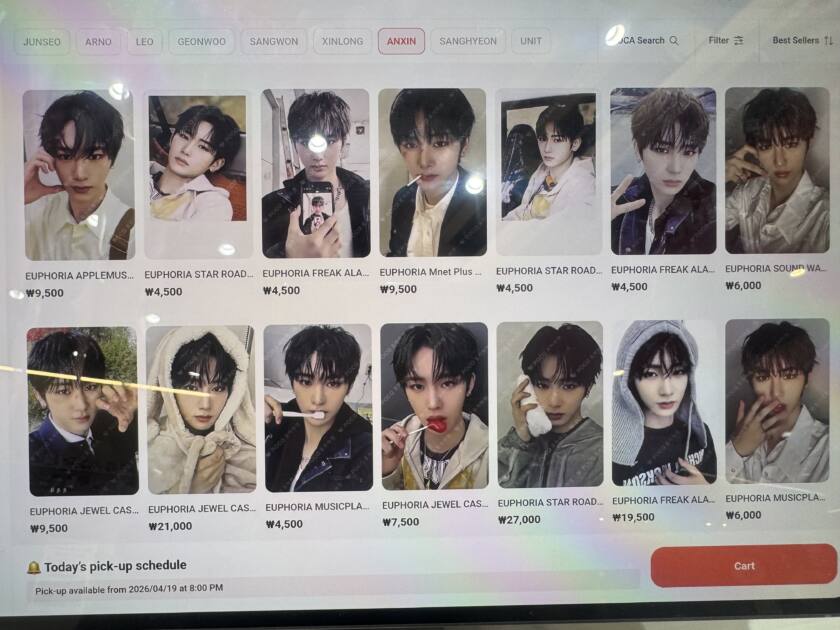
Task: Select the SANGWON chip
Action: (x=273, y=42)
